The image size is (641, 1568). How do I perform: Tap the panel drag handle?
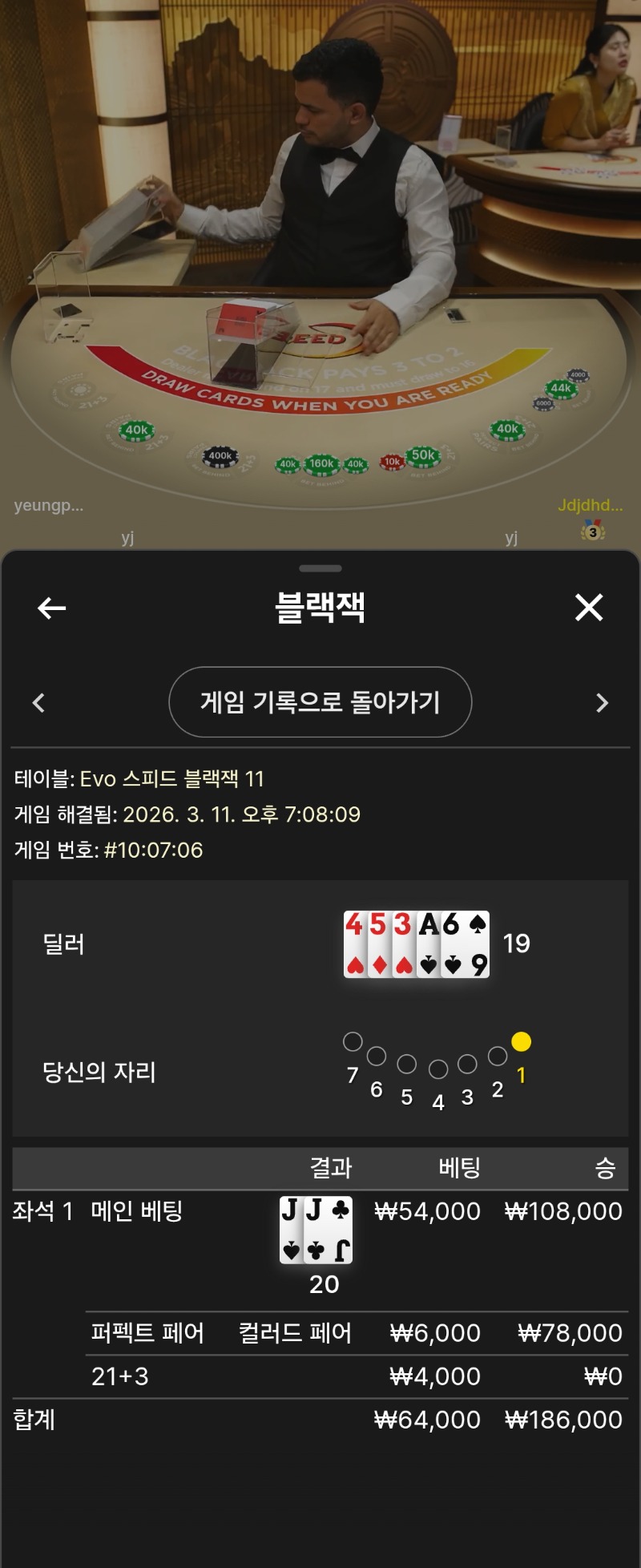point(320,568)
